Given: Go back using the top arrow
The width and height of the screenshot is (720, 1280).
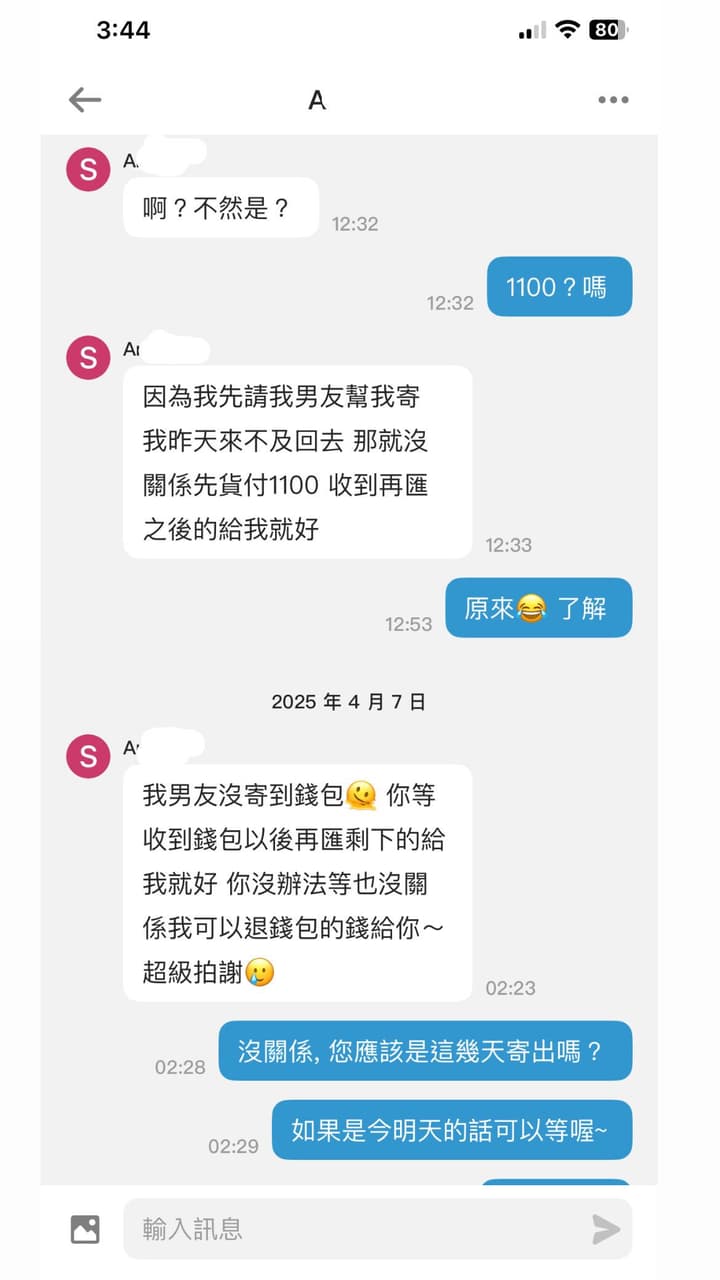Looking at the screenshot, I should (85, 99).
